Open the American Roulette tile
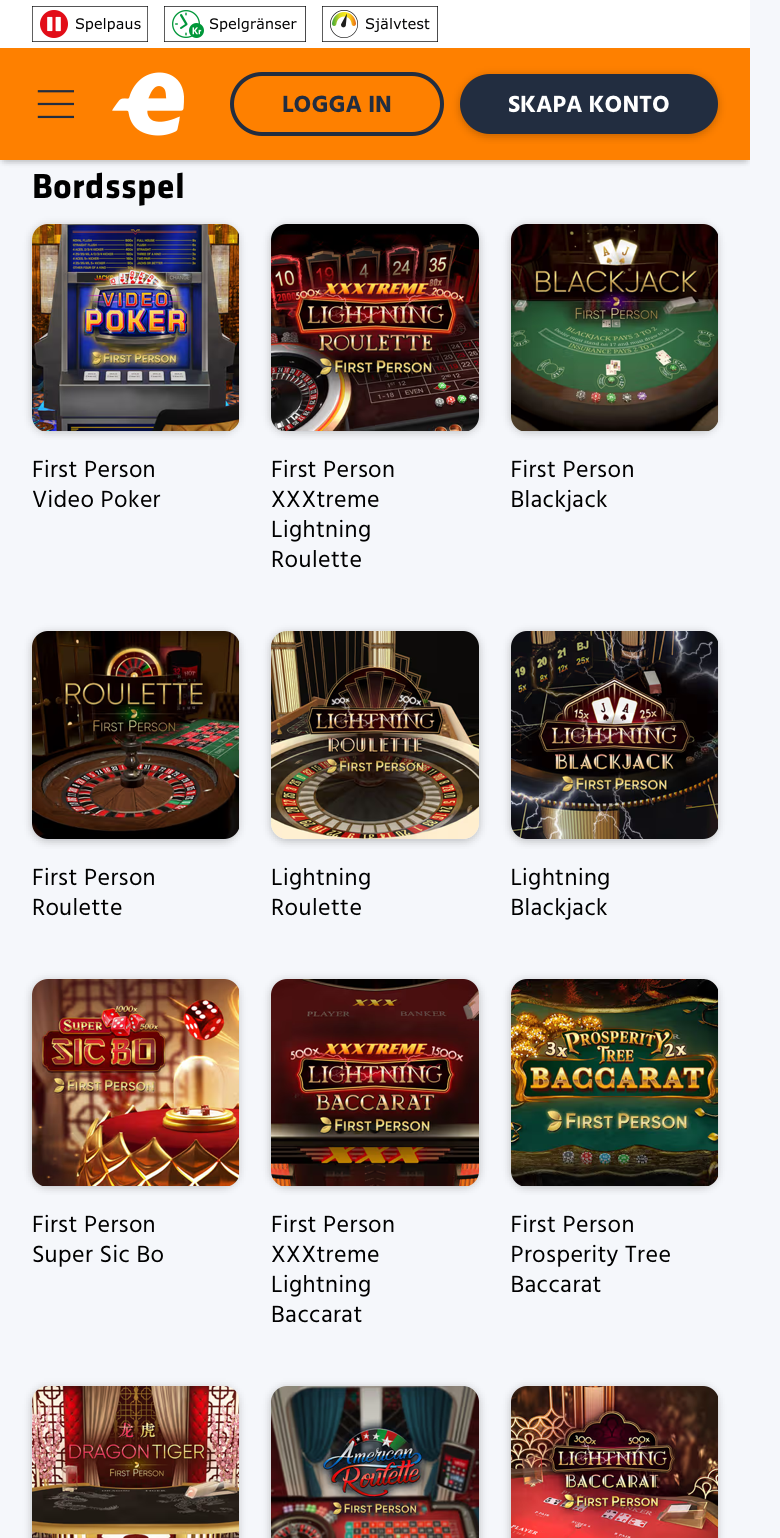 (x=375, y=1462)
